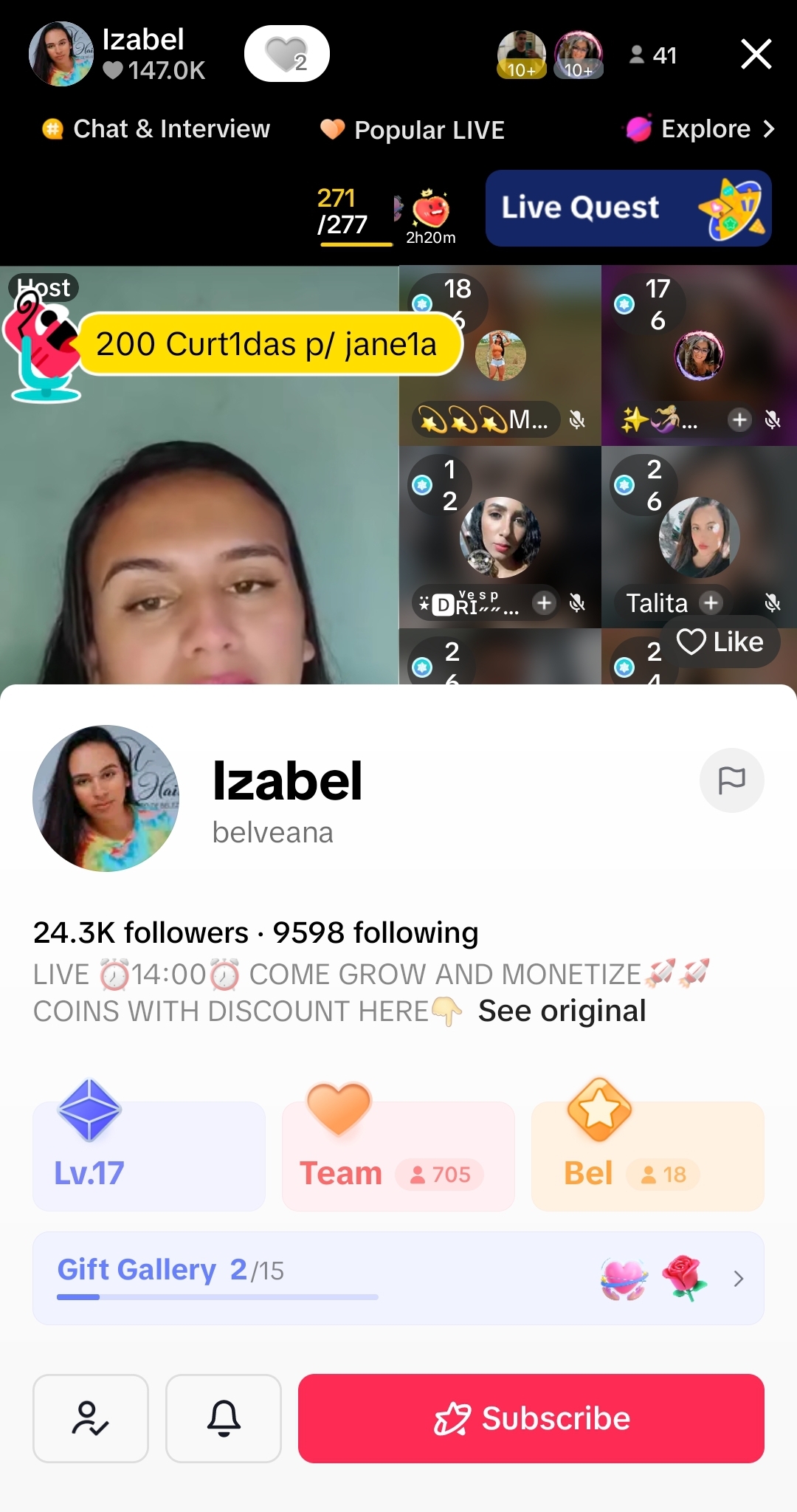Screen dimensions: 797x1512
Task: Open the Gift Gallery
Action: tap(398, 1278)
